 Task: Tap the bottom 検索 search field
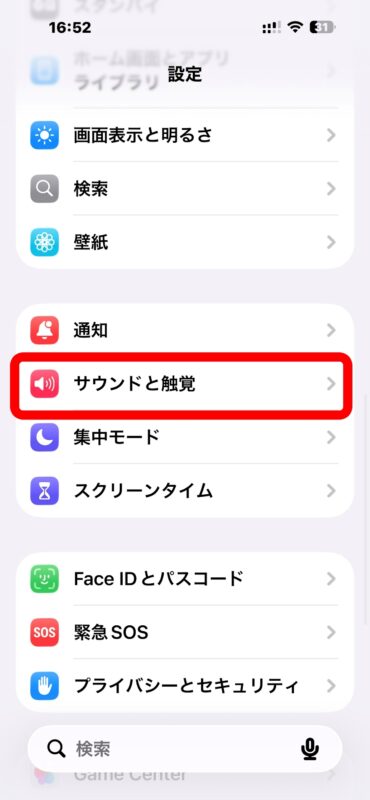tap(185, 748)
